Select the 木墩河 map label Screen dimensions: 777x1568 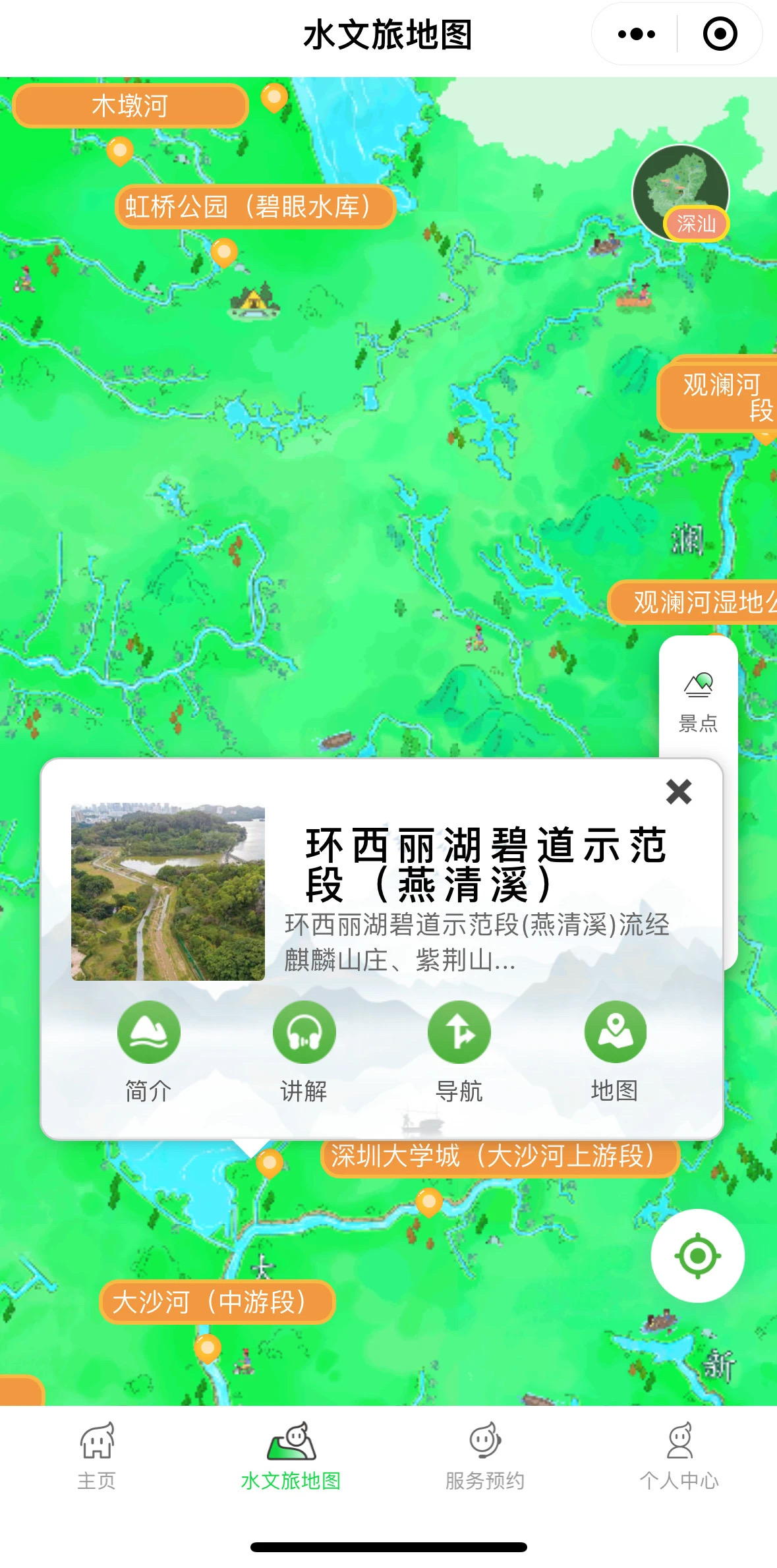[130, 105]
